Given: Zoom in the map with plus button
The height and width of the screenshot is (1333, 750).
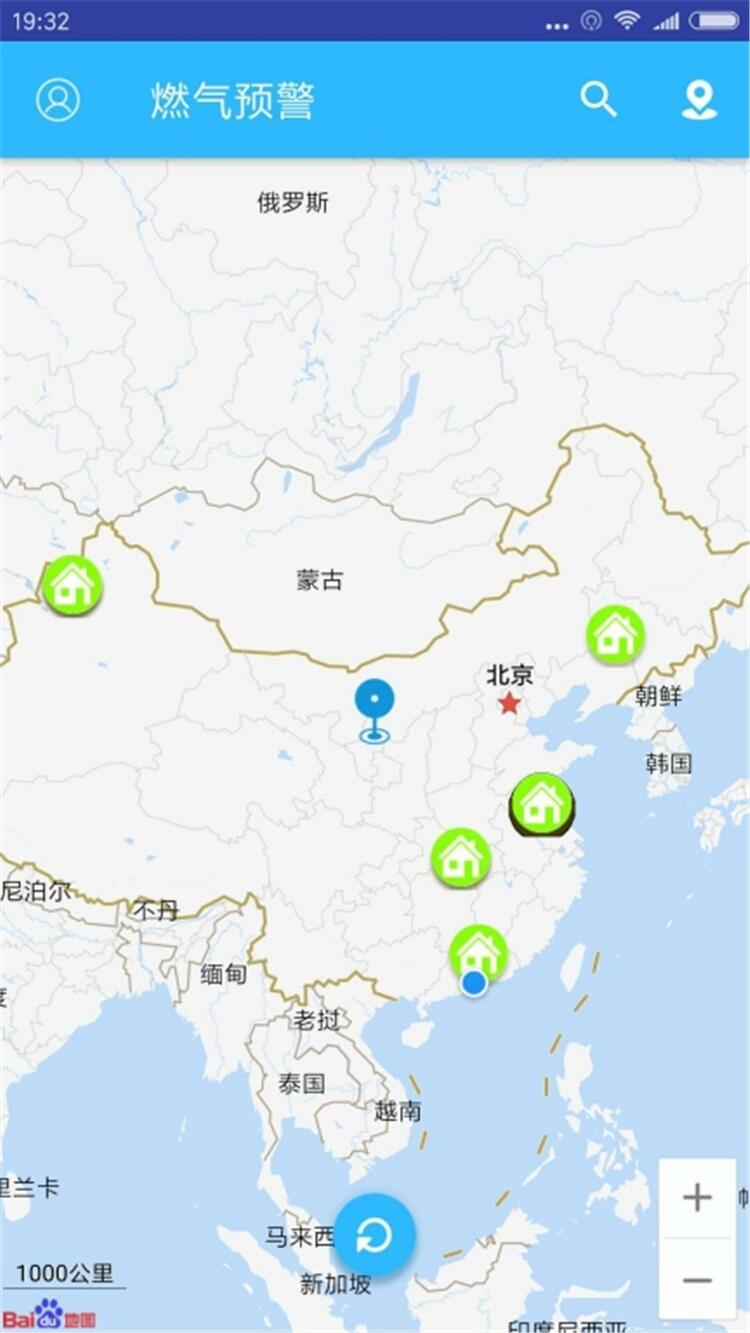Looking at the screenshot, I should (x=697, y=1198).
